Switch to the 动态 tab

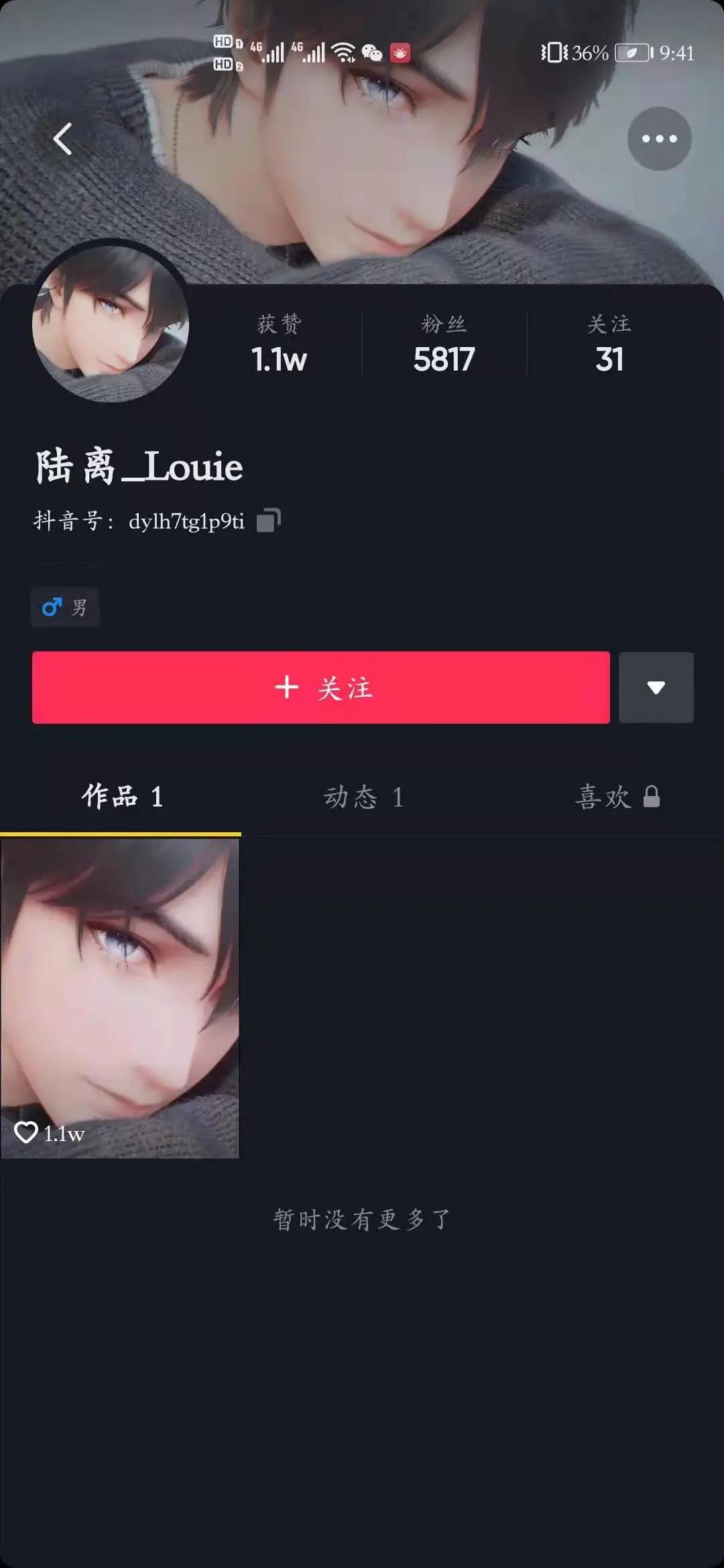click(363, 797)
